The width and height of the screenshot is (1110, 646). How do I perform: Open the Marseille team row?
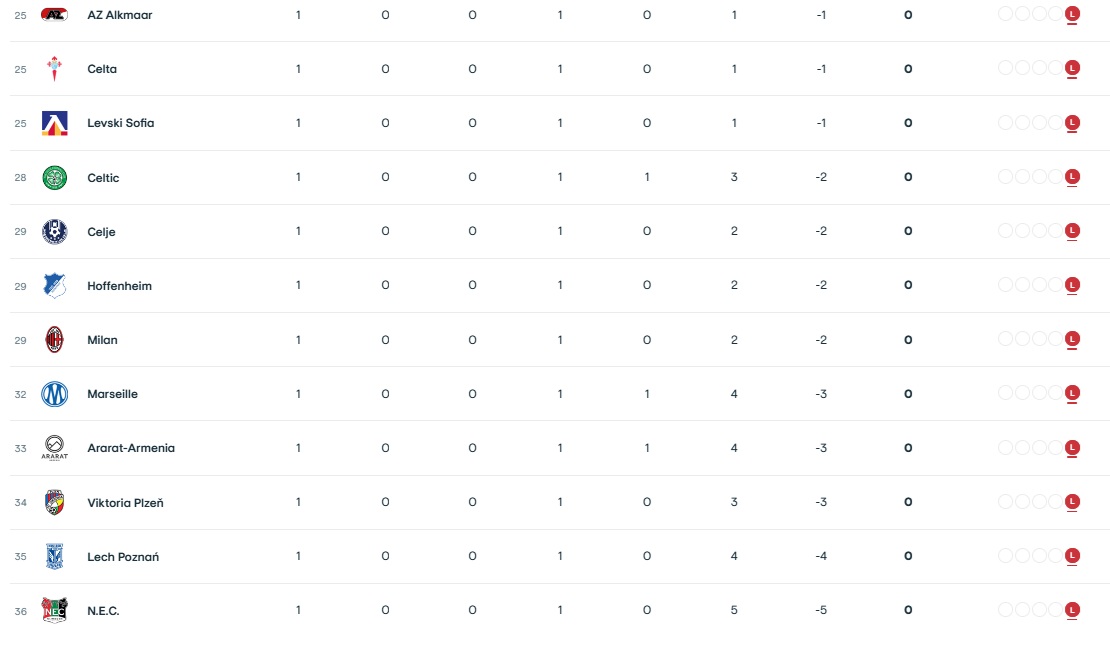click(559, 393)
